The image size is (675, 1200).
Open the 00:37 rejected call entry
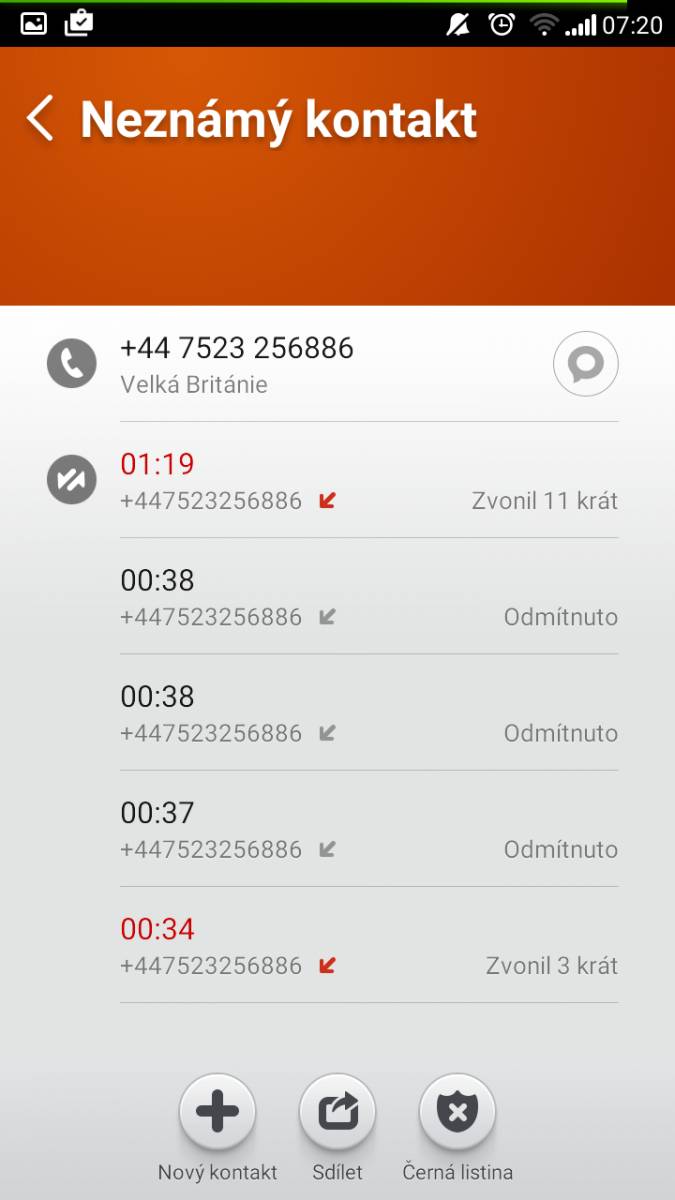[x=369, y=829]
